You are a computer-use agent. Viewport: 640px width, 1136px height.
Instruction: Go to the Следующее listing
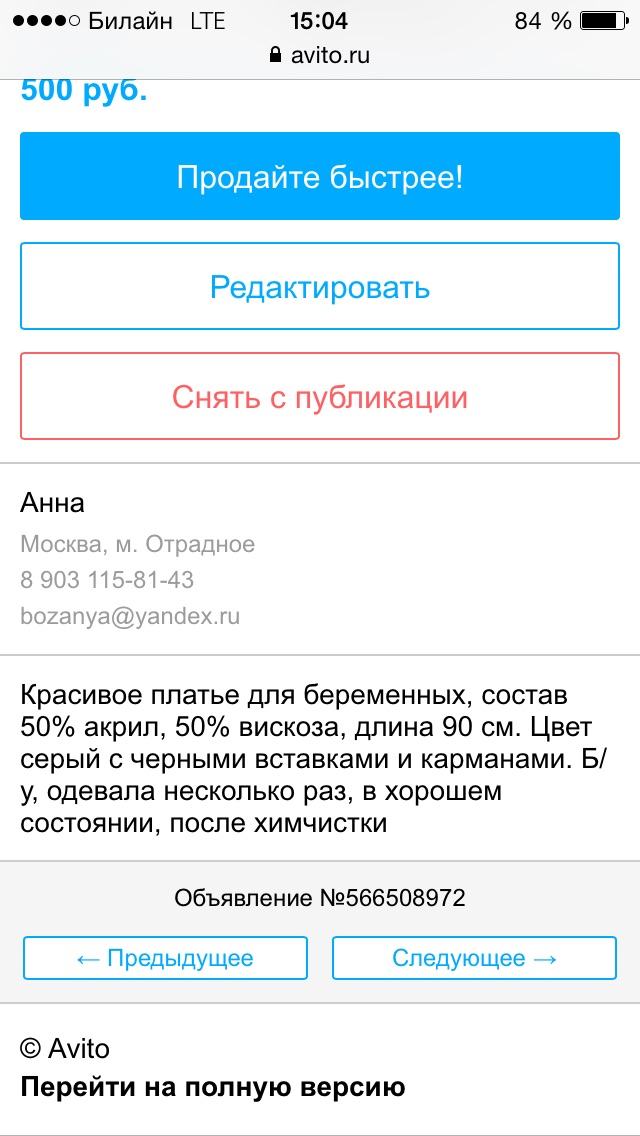[x=475, y=958]
